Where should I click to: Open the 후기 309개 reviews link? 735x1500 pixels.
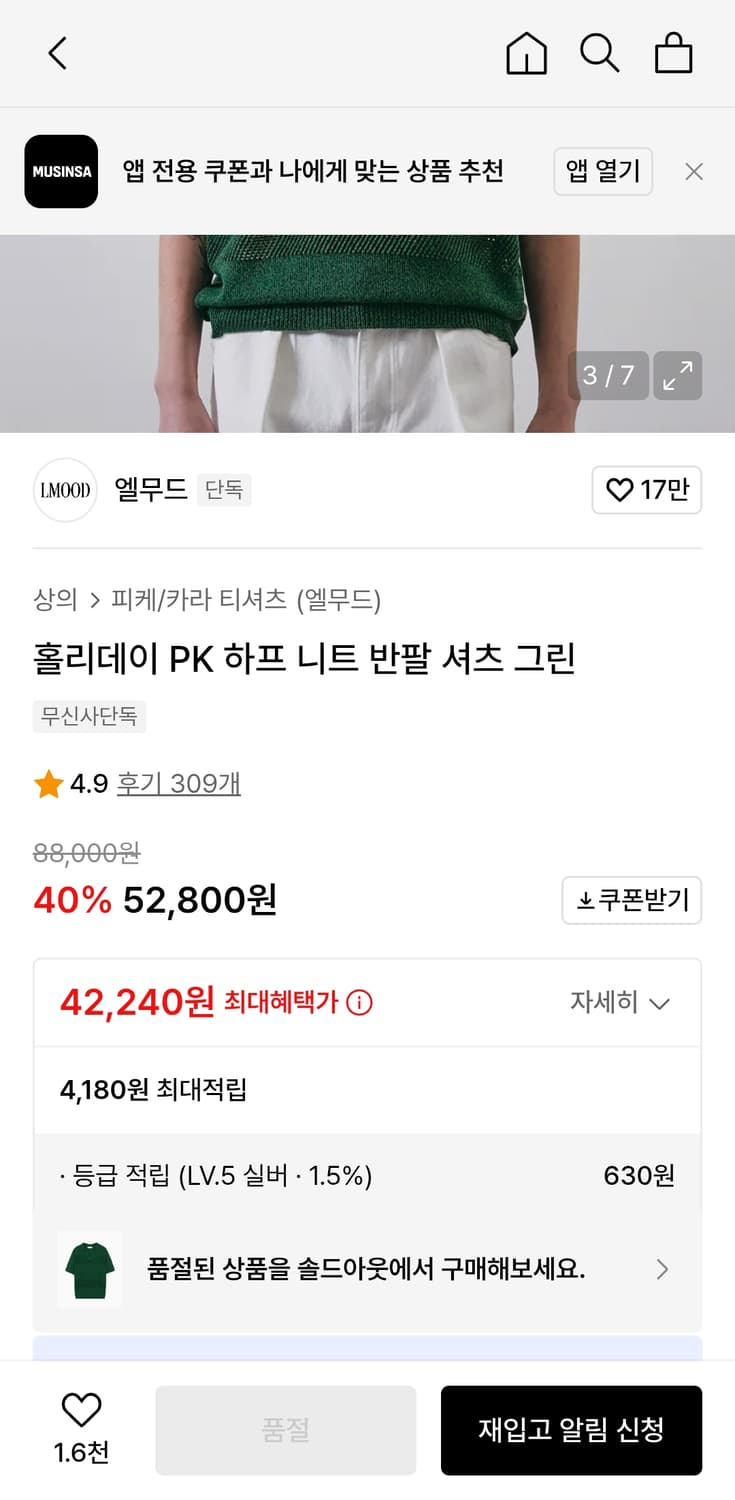coord(178,785)
